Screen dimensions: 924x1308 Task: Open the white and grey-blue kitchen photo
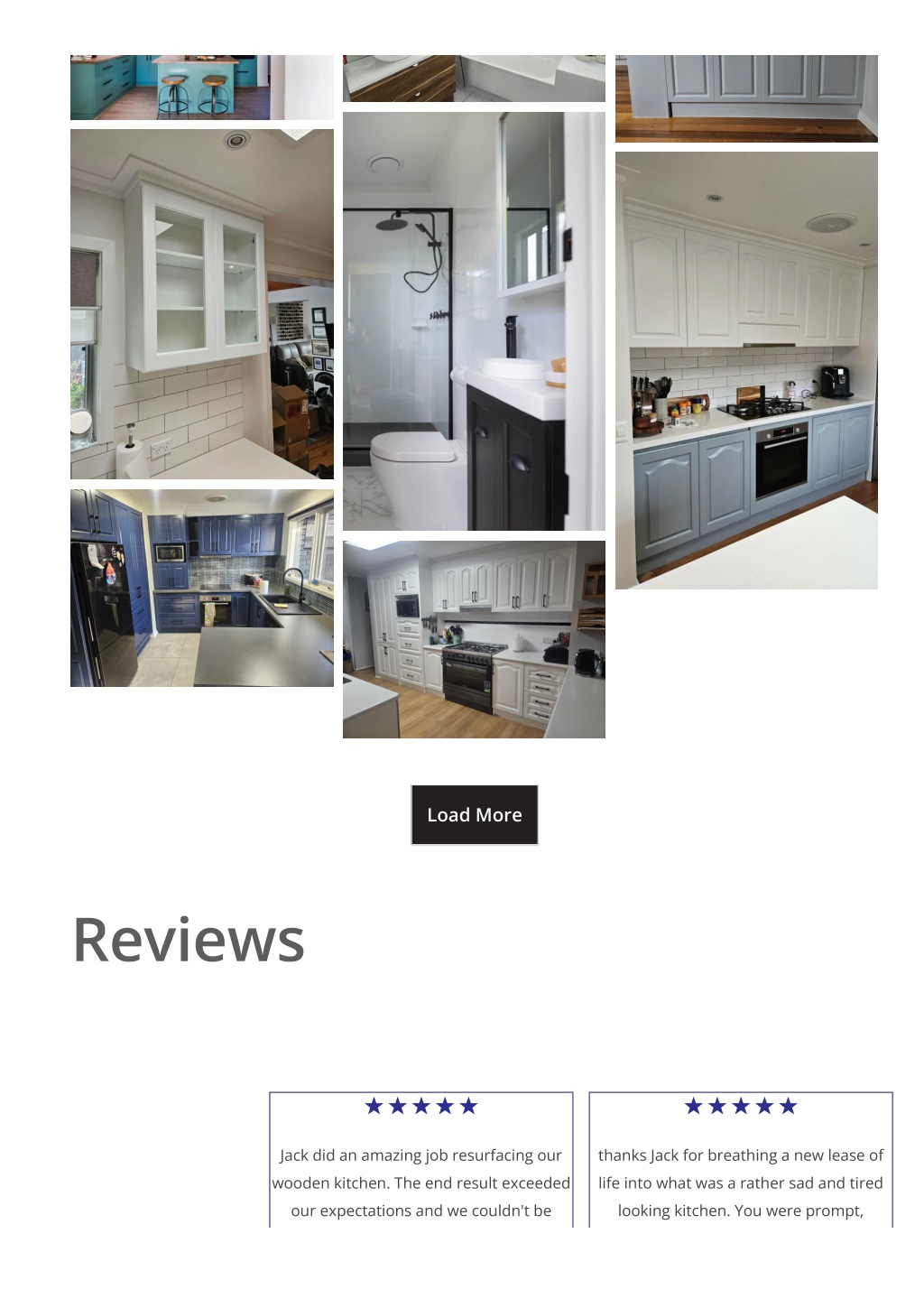pos(746,370)
